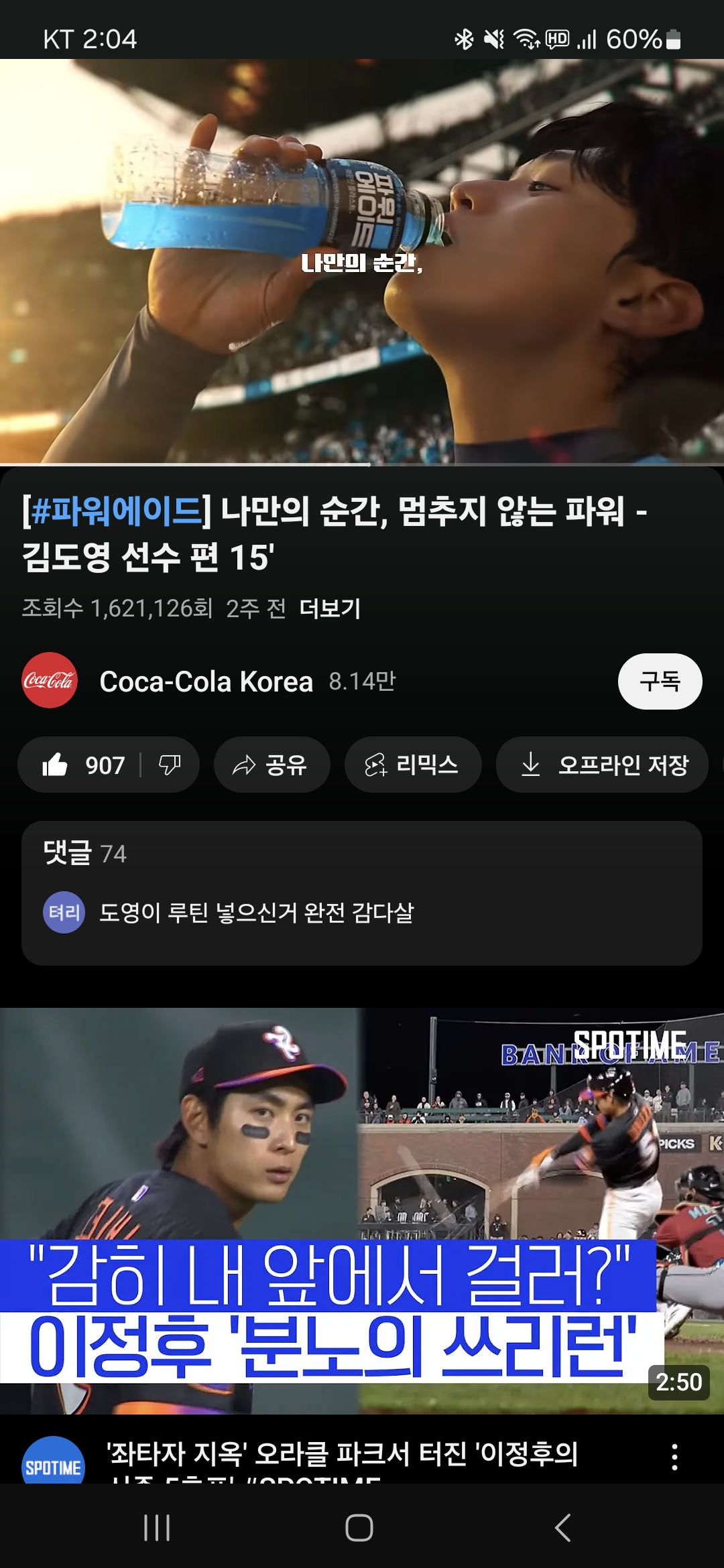Open the Coca-Cola Korea channel
This screenshot has width=724, height=1568.
pyautogui.click(x=206, y=681)
